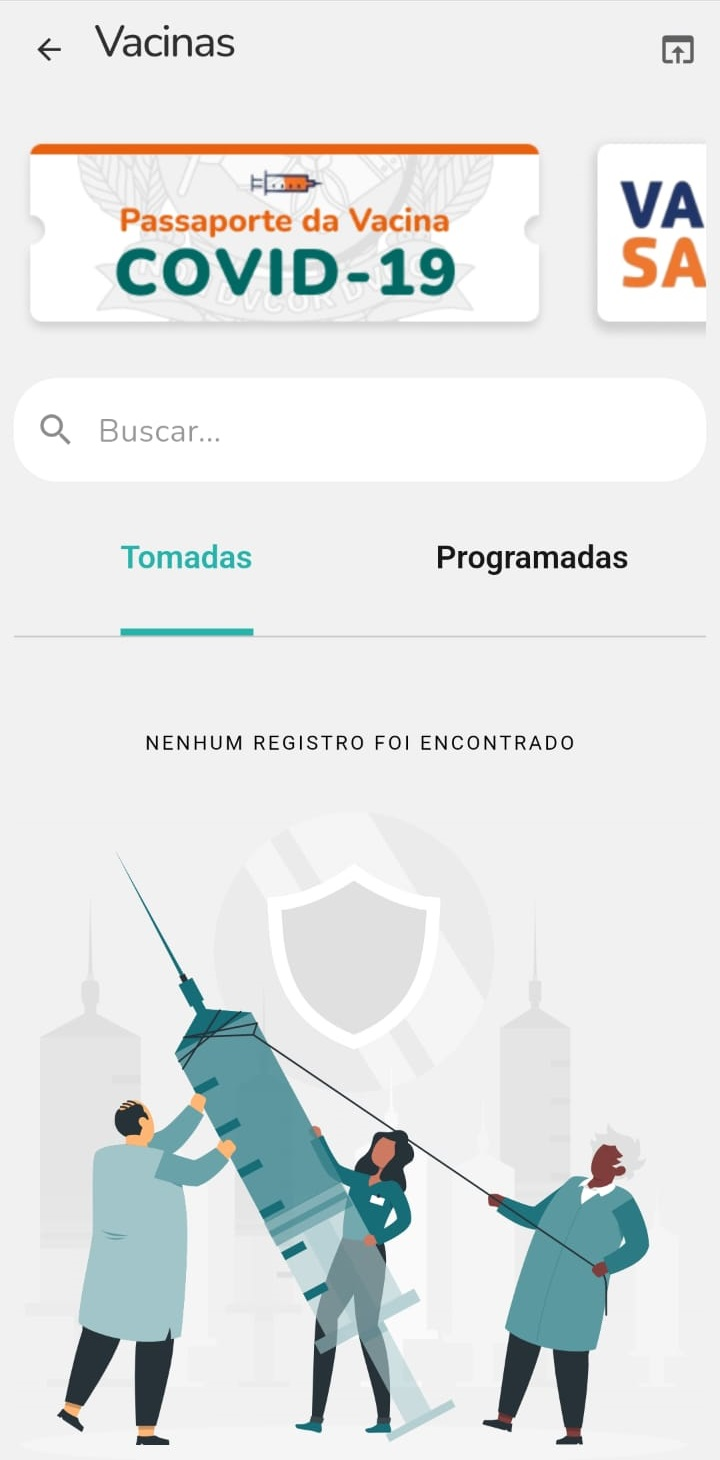
Task: Open the Passaporte da Vacina COVID-19 card
Action: click(x=284, y=233)
